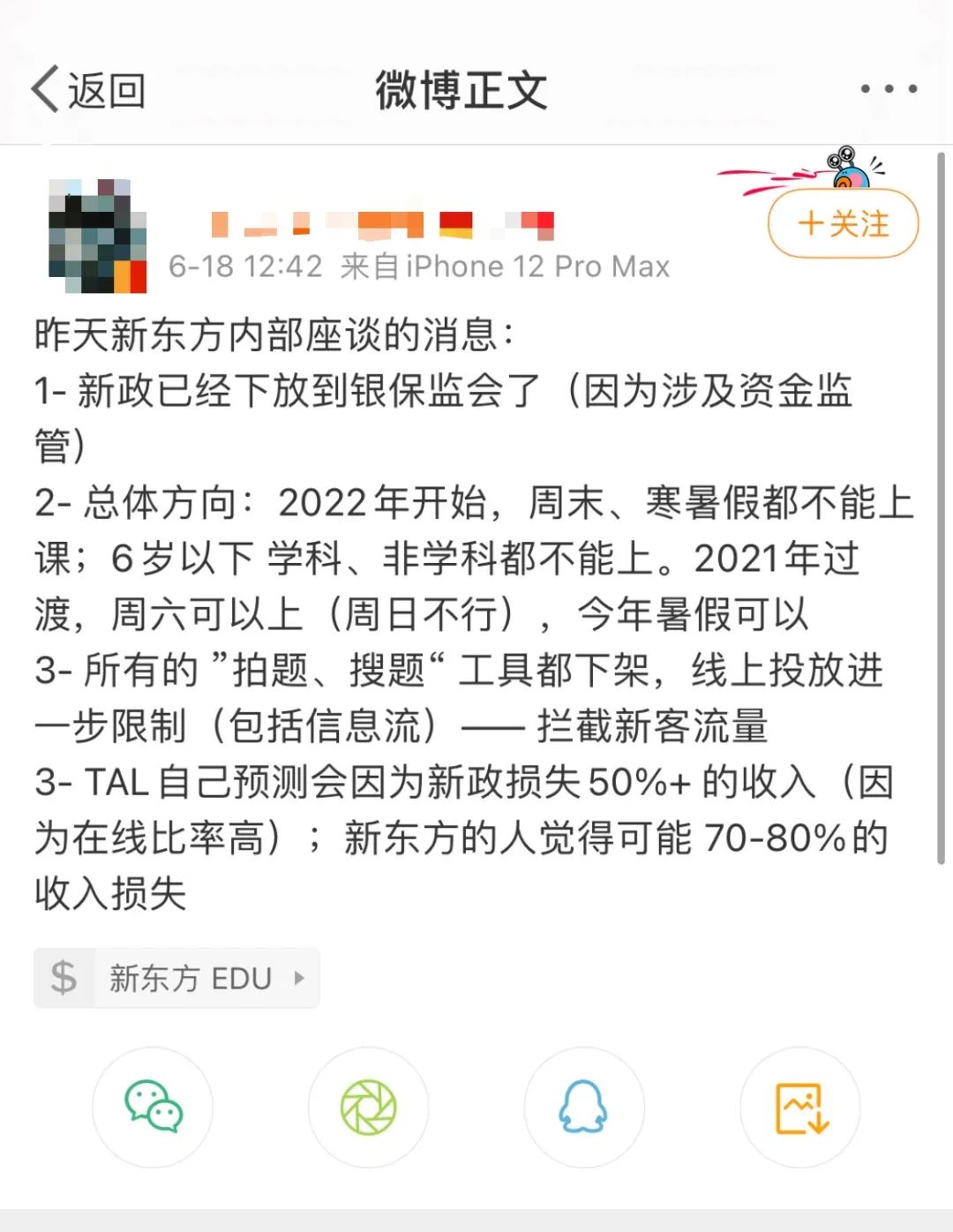Save the post as an image

(x=800, y=1108)
